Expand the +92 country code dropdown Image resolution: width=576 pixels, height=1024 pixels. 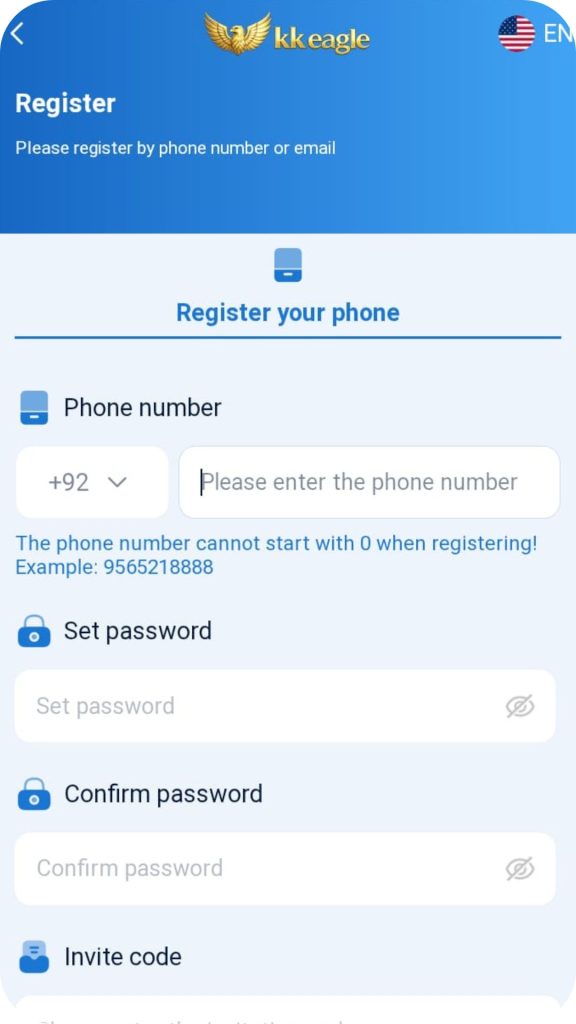92,483
